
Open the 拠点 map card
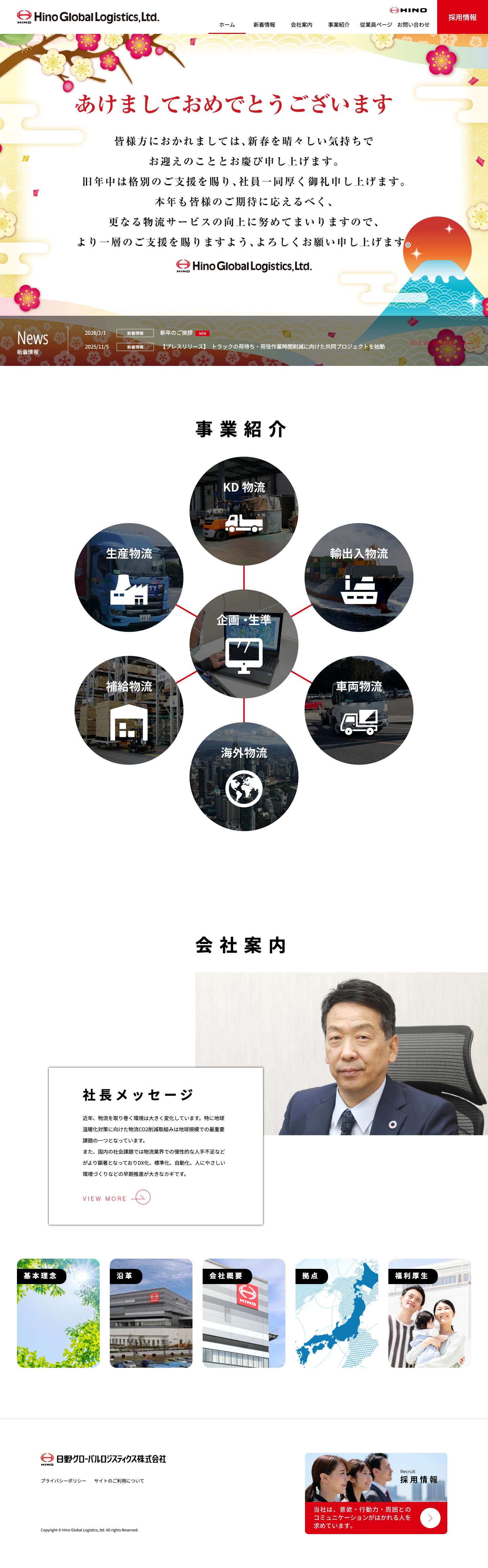337,1313
